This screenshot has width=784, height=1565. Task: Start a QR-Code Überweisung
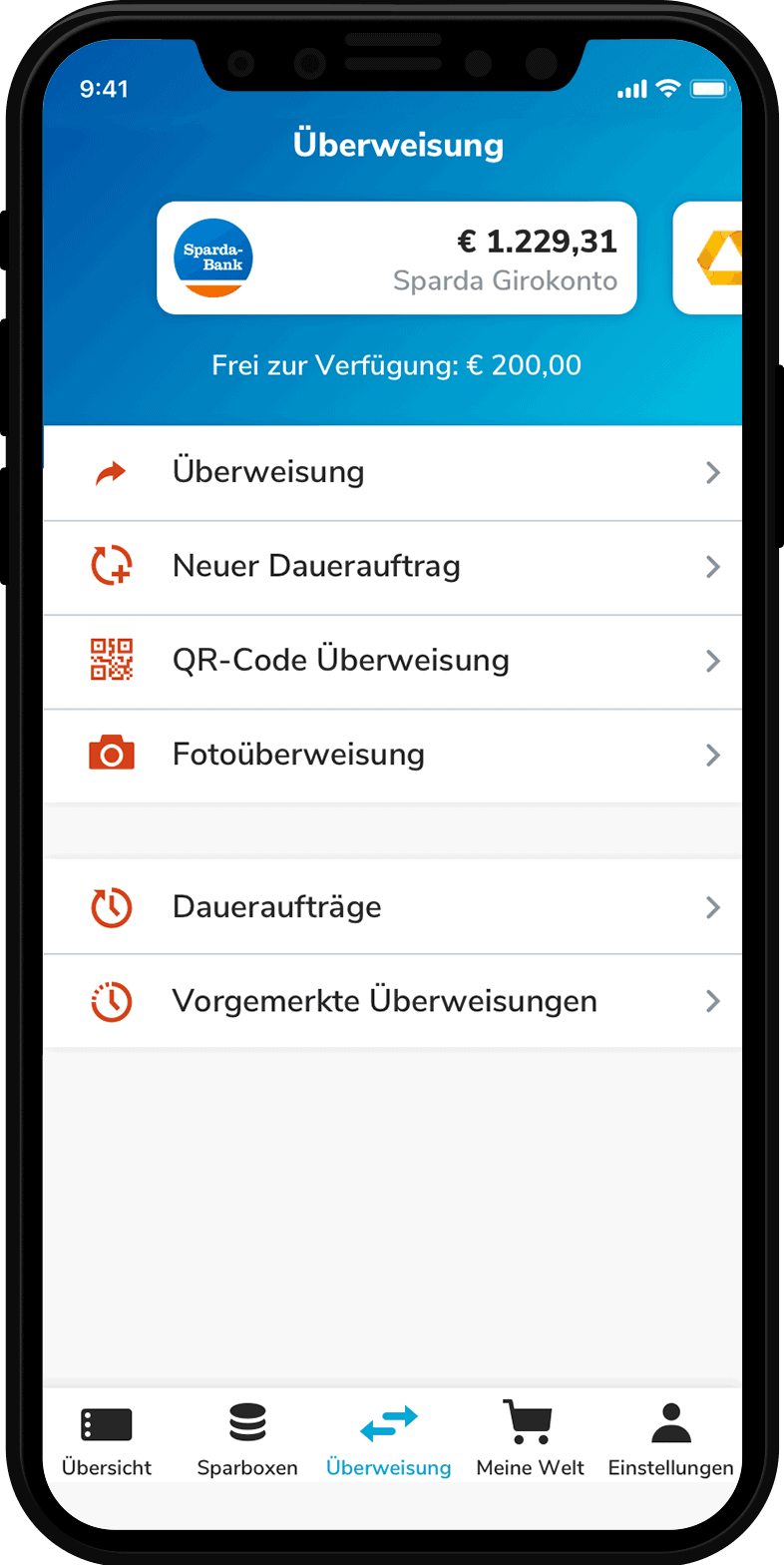tap(393, 662)
